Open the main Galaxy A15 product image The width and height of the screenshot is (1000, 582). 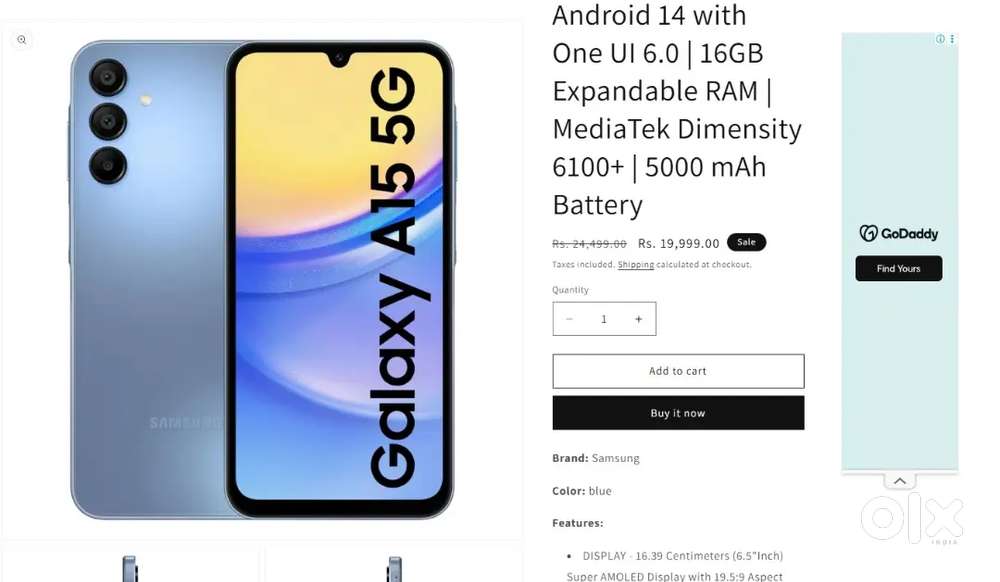pyautogui.click(x=262, y=280)
